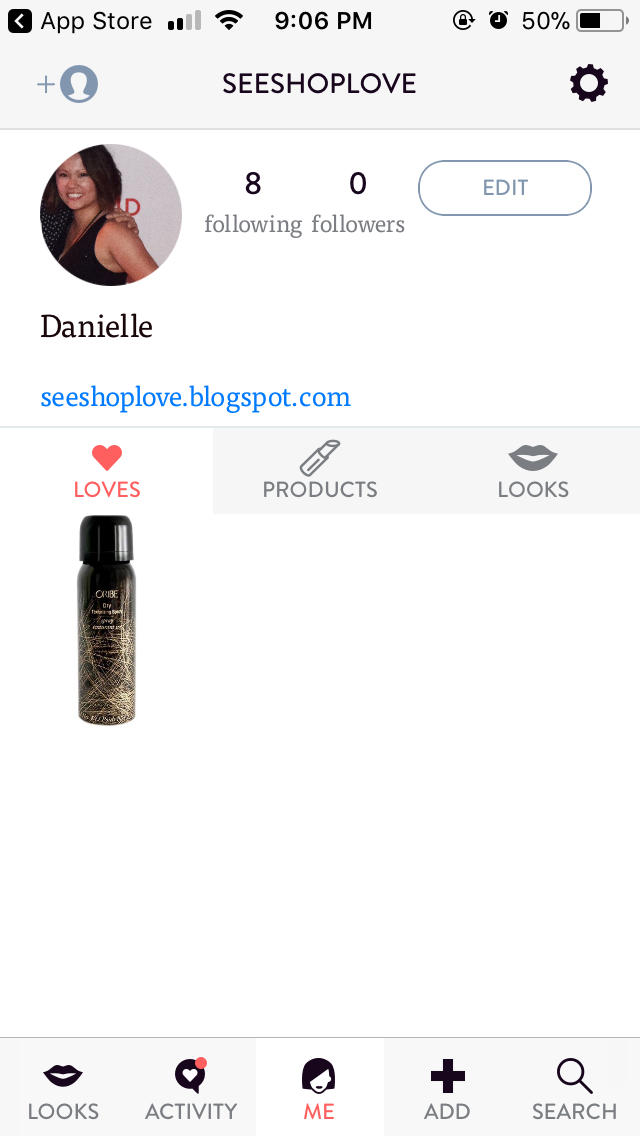Select the LOVES tab
Screen dimensions: 640x1136
pyautogui.click(x=107, y=472)
